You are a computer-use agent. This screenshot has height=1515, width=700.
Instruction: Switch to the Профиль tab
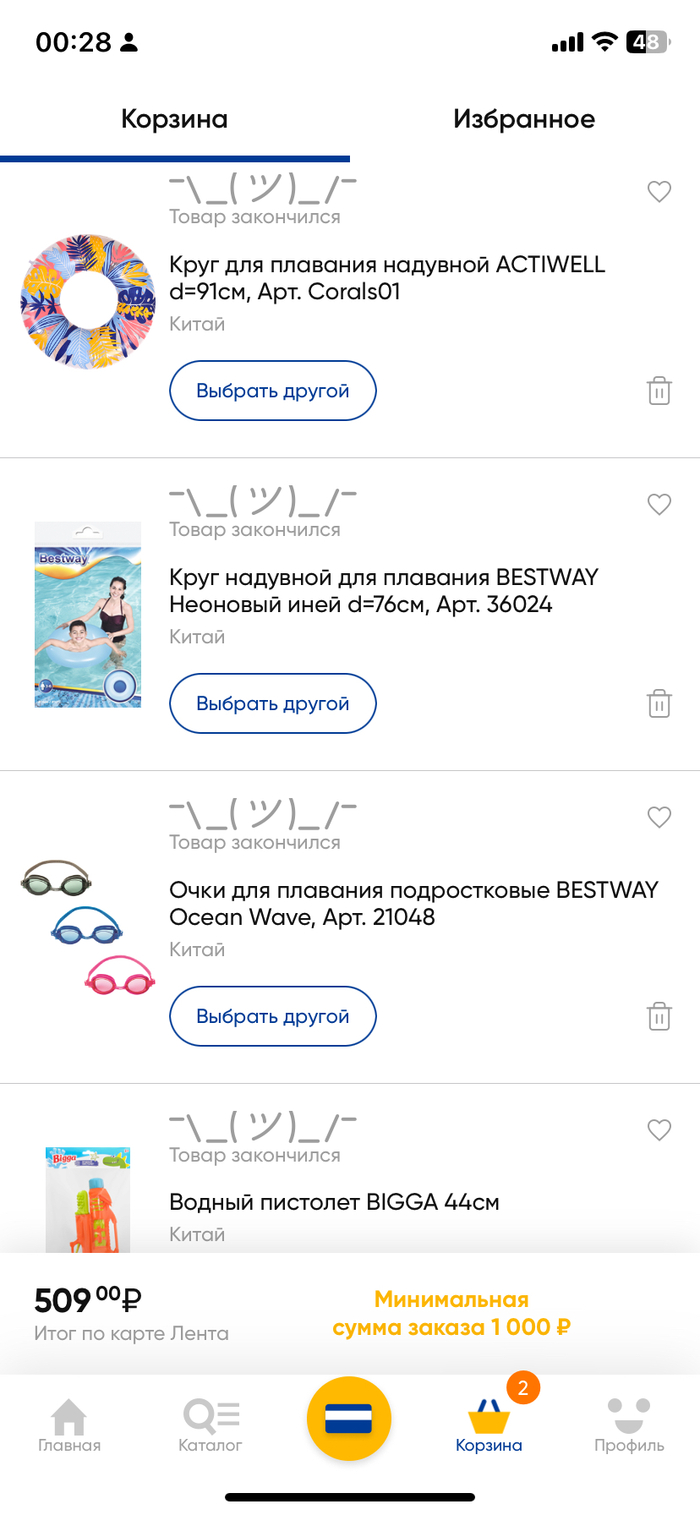(629, 1425)
